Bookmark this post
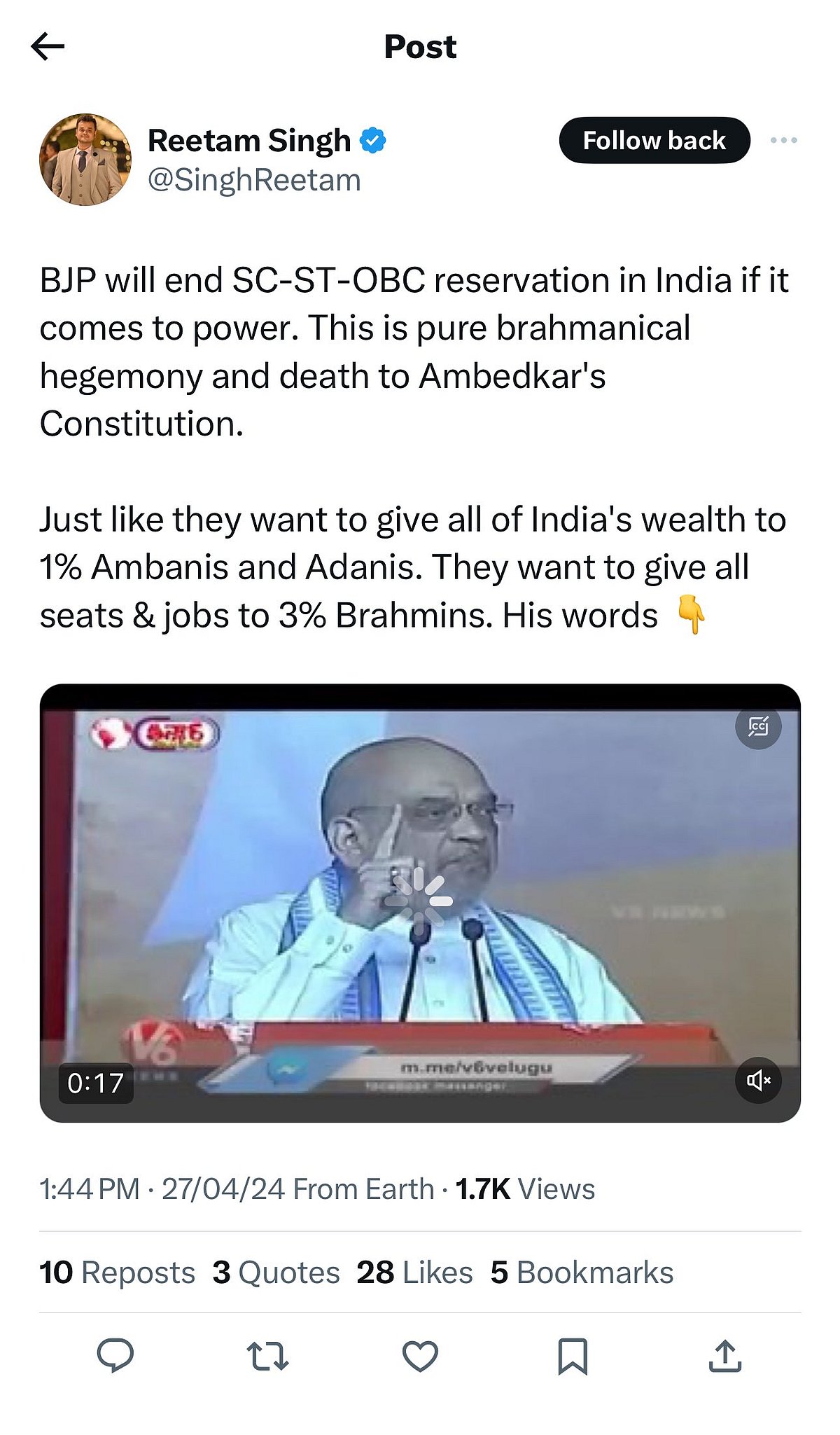This screenshot has height=1435, width=840. point(573,1355)
